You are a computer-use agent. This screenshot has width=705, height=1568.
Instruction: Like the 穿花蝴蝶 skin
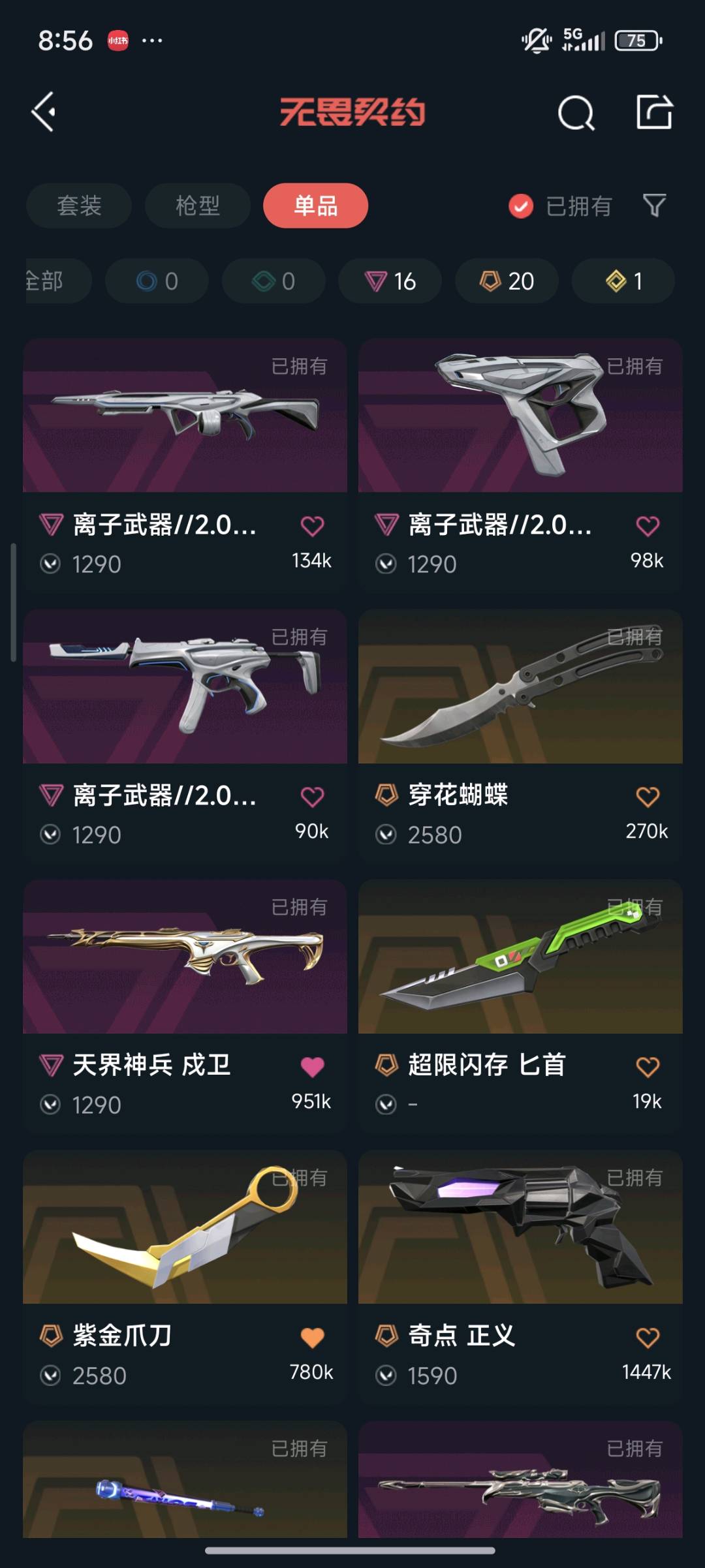[x=647, y=796]
